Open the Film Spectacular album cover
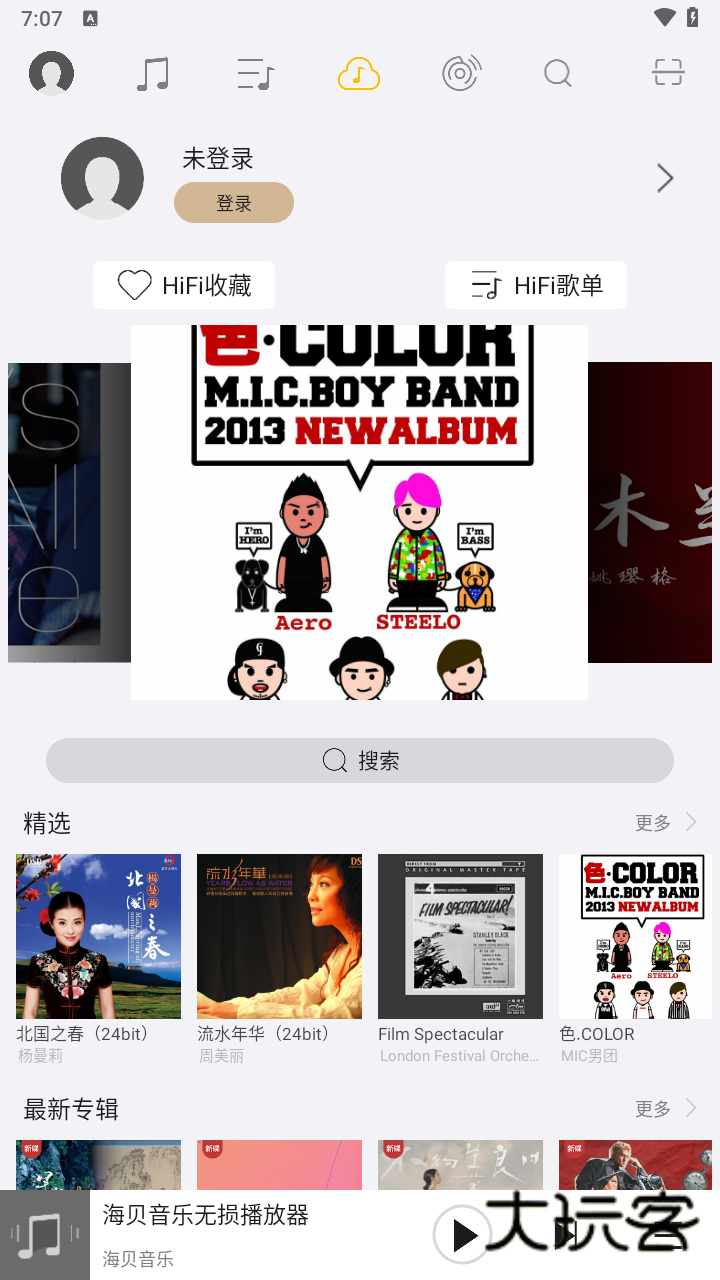 460,936
